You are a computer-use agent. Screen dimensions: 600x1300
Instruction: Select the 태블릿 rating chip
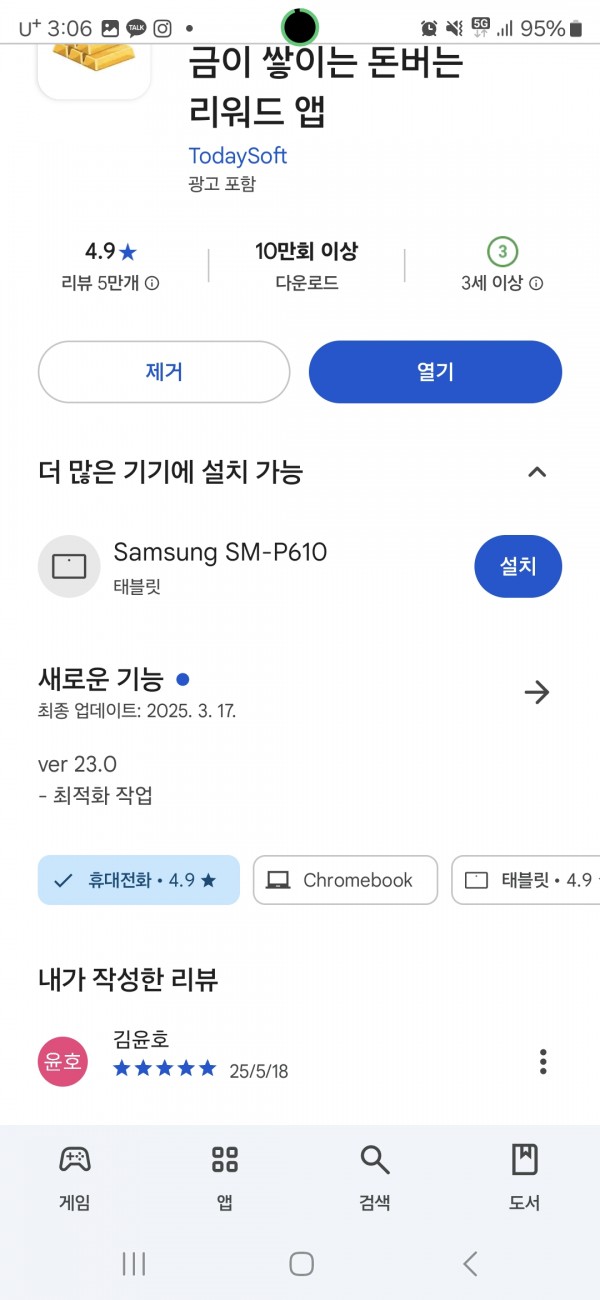coord(526,880)
